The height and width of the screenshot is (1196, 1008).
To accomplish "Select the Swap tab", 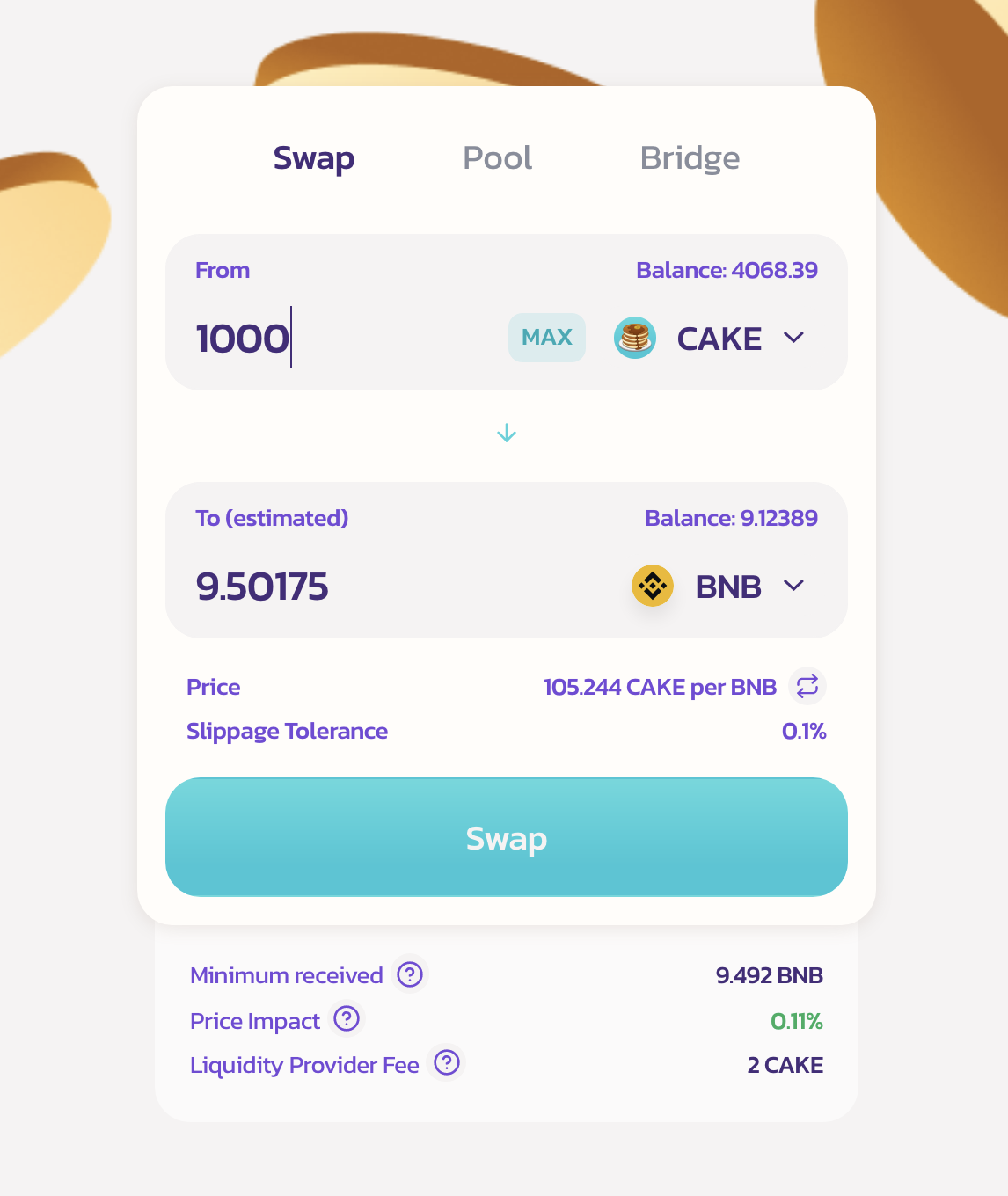I will point(313,158).
